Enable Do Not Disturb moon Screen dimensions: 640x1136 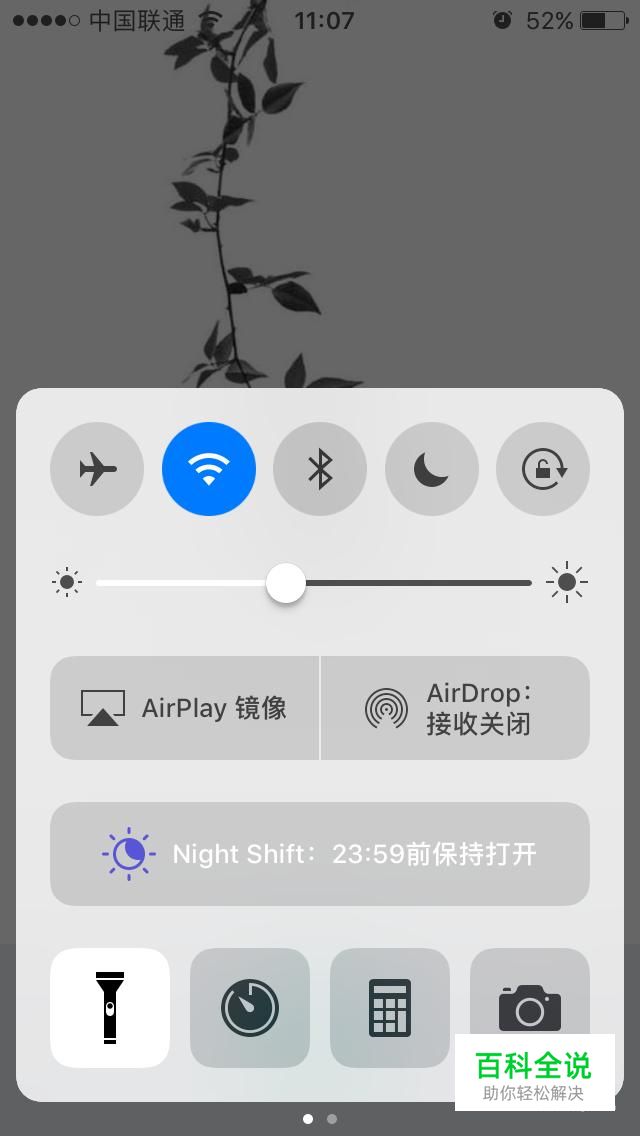point(431,469)
